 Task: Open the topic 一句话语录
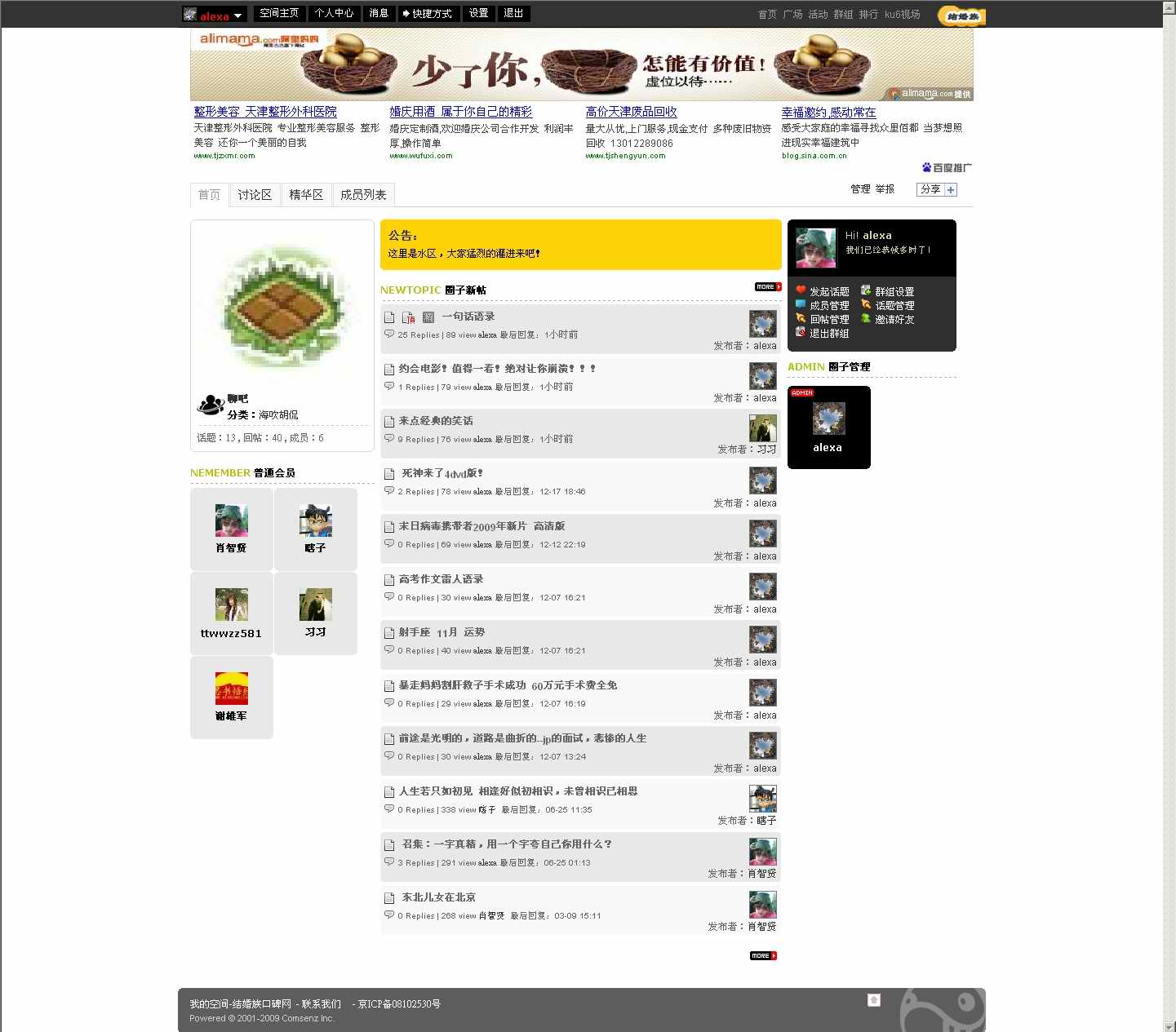point(468,317)
